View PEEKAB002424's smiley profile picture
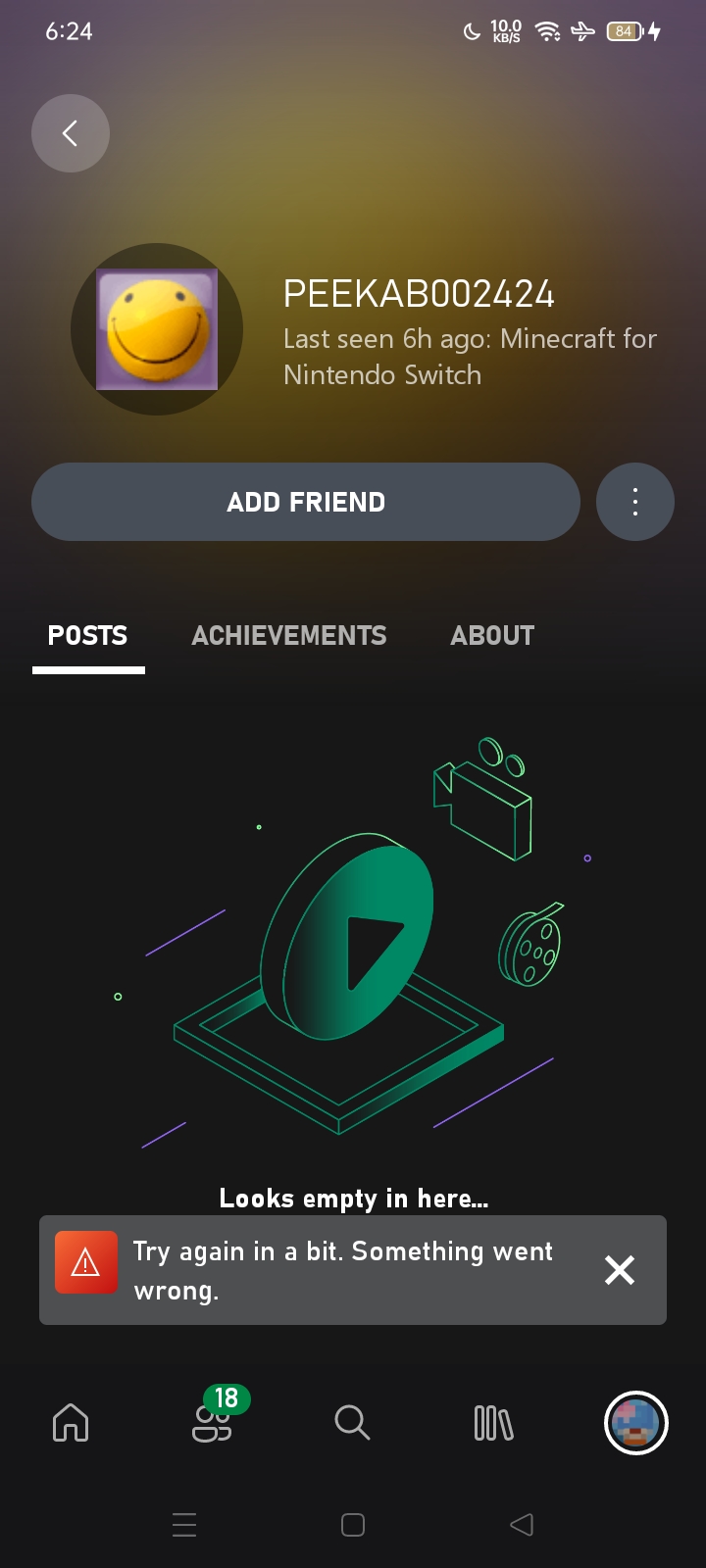The image size is (706, 1568). (x=157, y=329)
